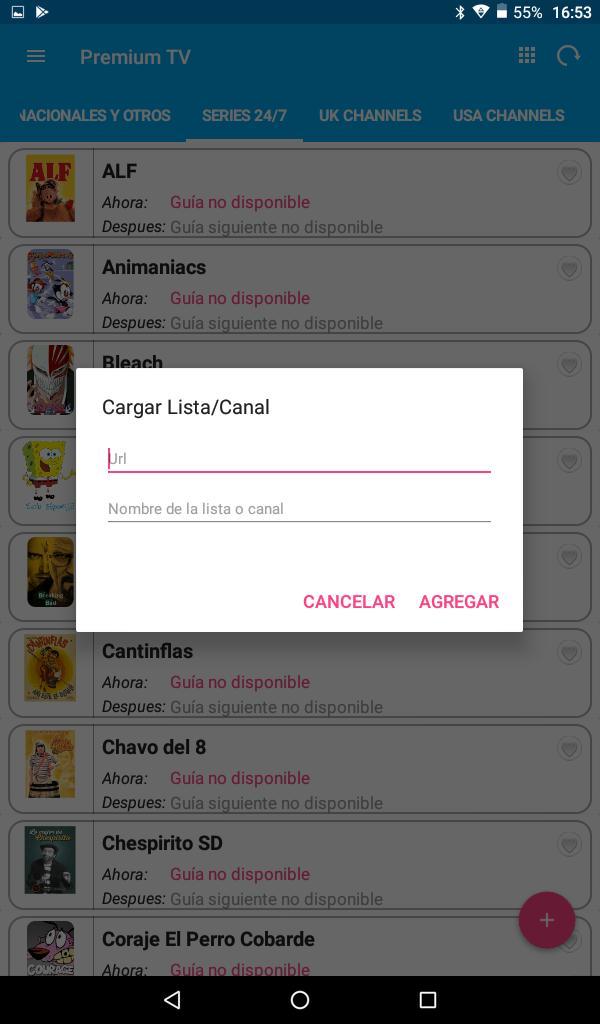Go back with the system back button
Viewport: 600px width, 1024px height.
tap(172, 1000)
